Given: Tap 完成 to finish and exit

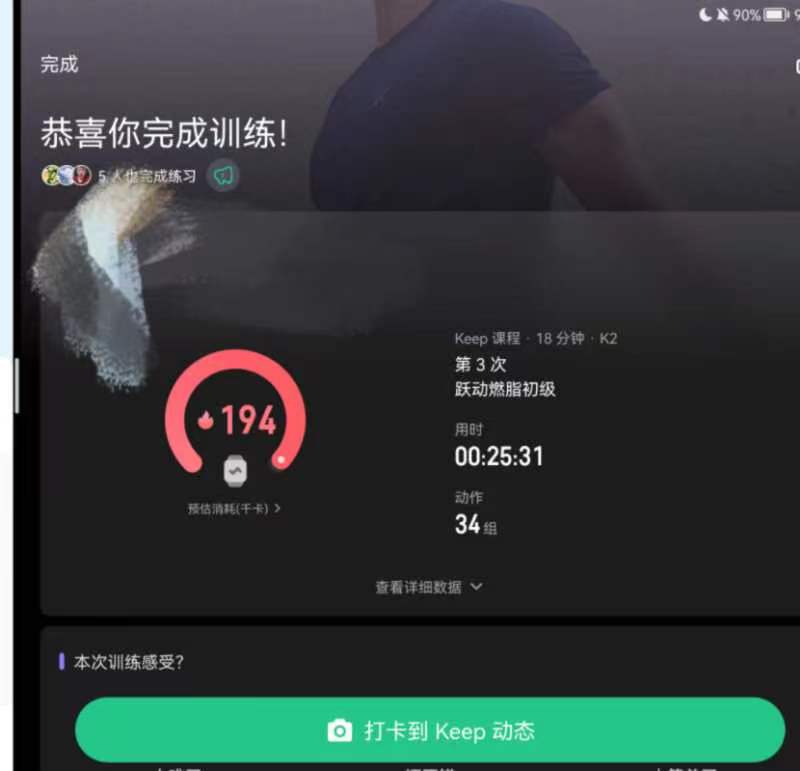Looking at the screenshot, I should pyautogui.click(x=59, y=65).
